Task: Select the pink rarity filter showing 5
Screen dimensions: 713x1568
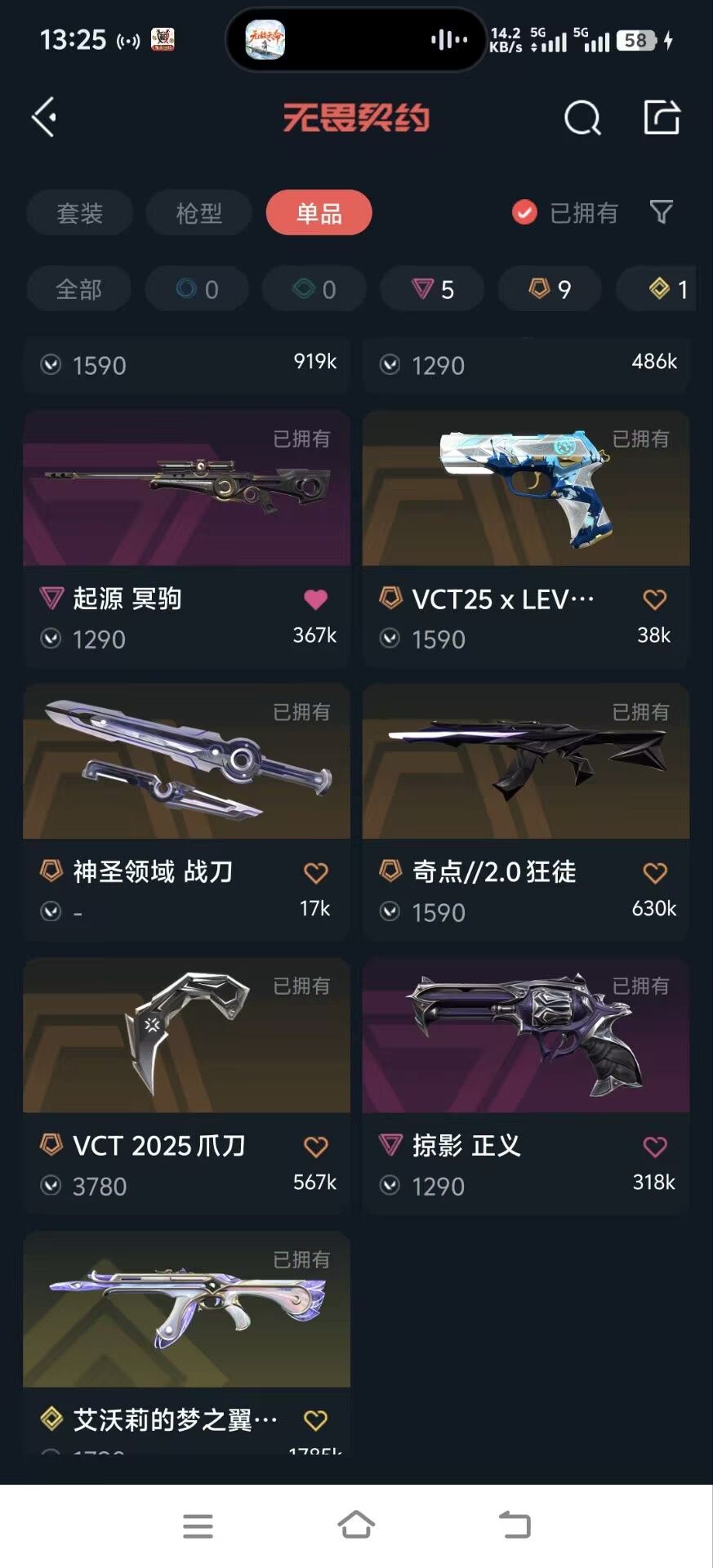Action: point(431,288)
